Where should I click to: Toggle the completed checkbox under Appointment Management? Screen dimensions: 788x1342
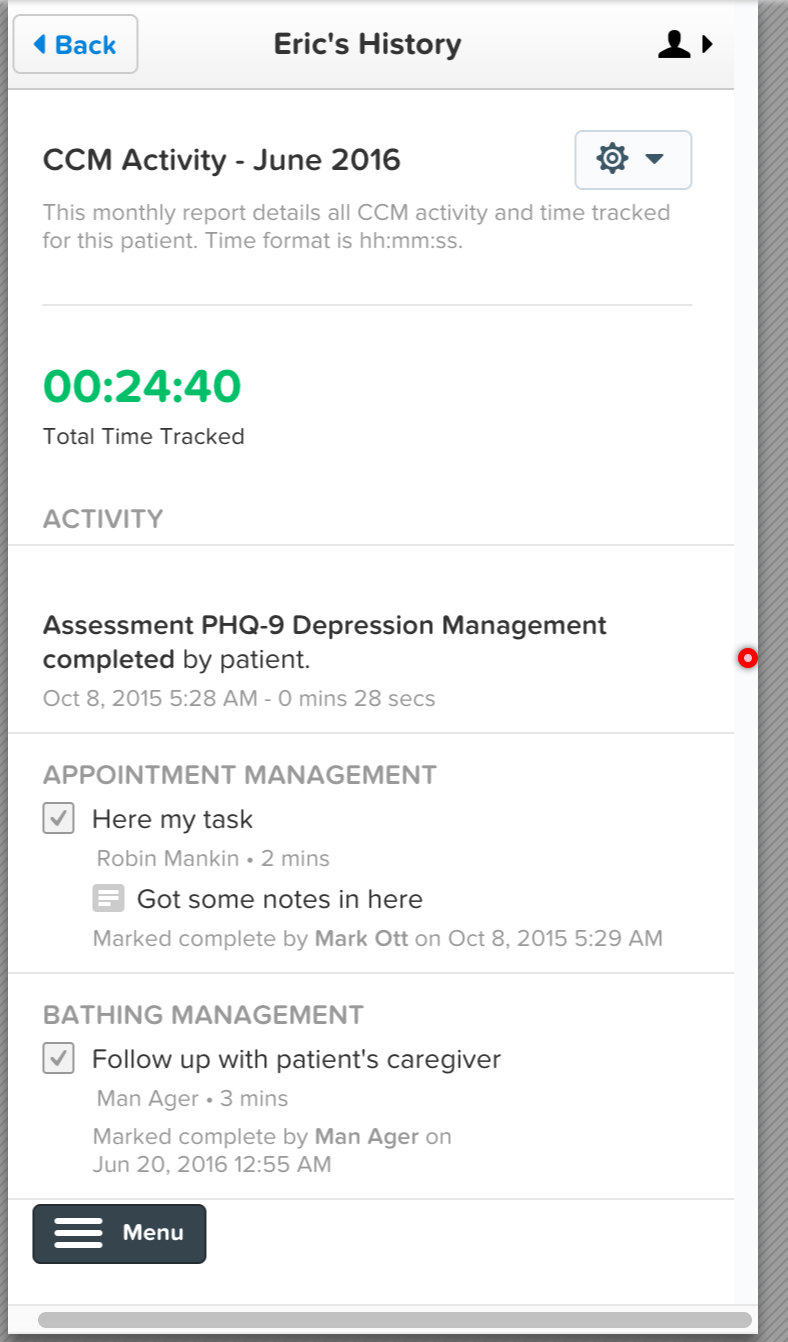click(57, 817)
